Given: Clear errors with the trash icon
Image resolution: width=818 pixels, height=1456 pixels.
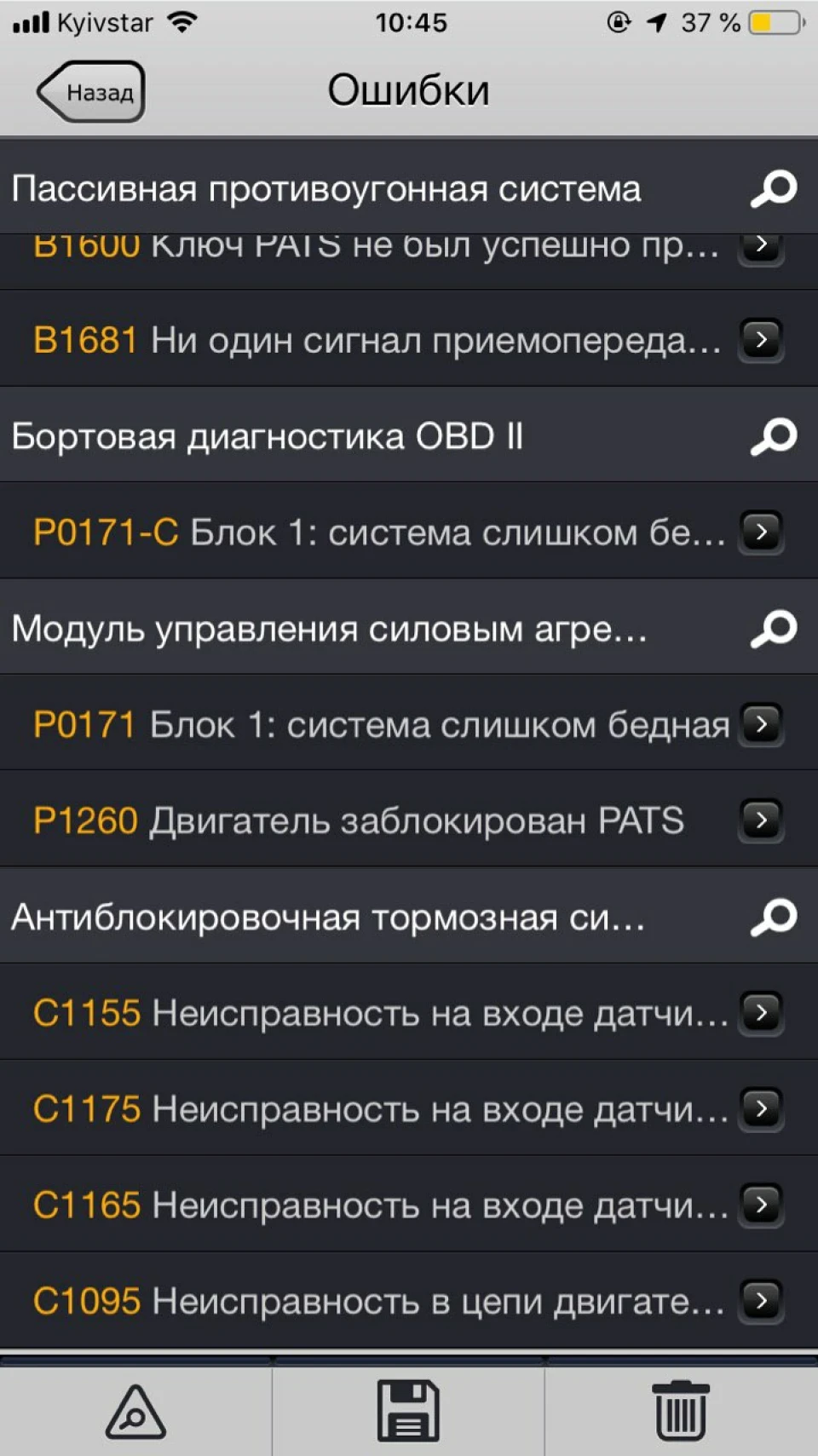Looking at the screenshot, I should click(x=681, y=1411).
